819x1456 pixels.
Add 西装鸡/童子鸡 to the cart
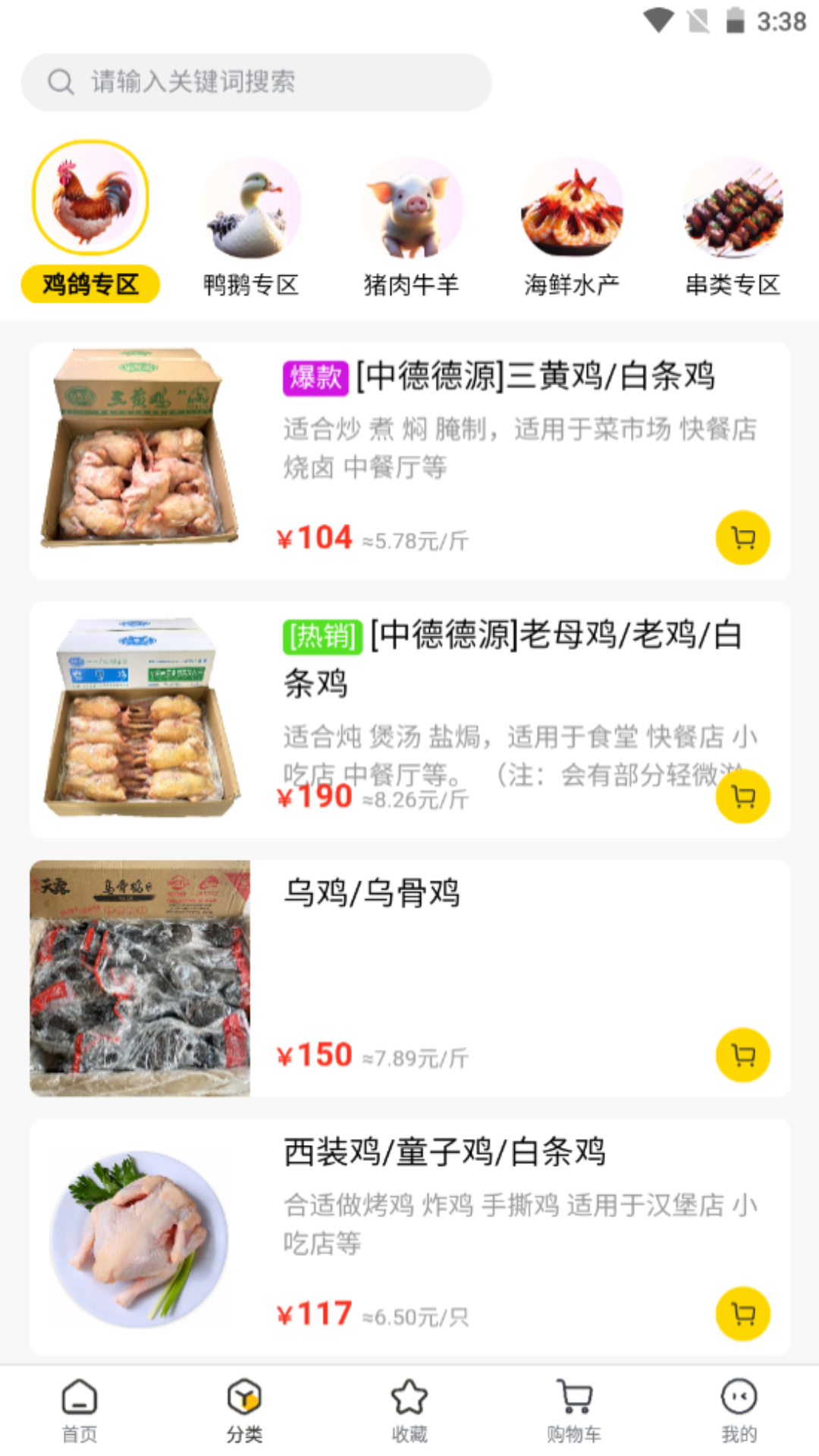[x=743, y=1313]
